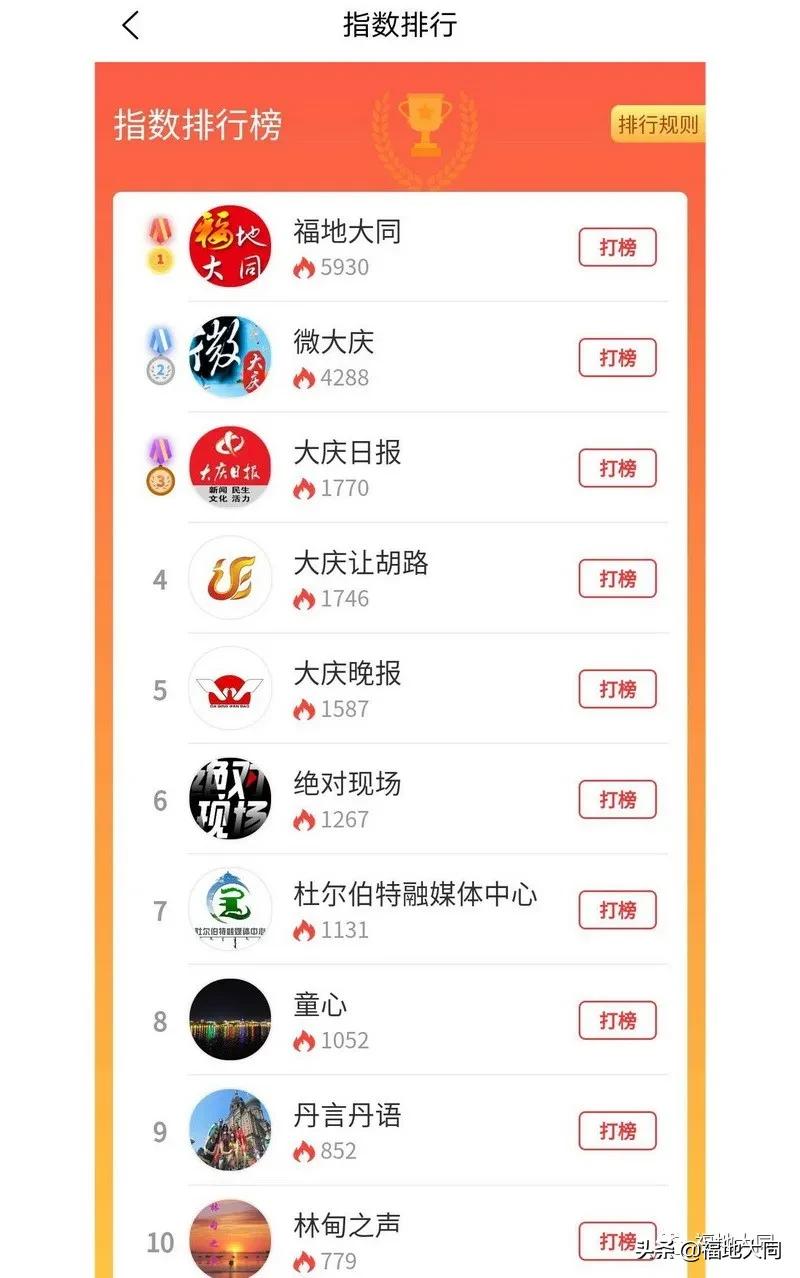800x1278 pixels.
Task: Click 打榜 beside 大庆让胡路
Action: pyautogui.click(x=617, y=578)
